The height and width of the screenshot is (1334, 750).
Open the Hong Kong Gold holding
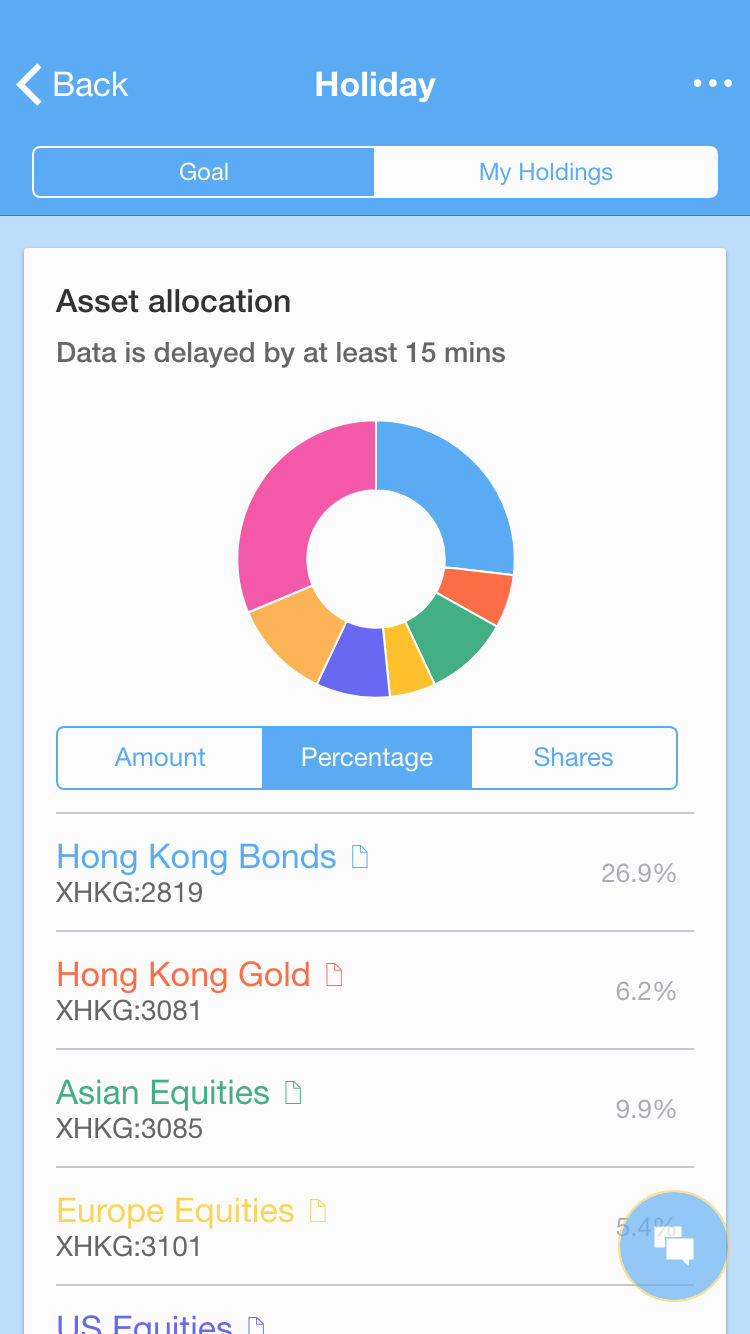click(x=375, y=991)
